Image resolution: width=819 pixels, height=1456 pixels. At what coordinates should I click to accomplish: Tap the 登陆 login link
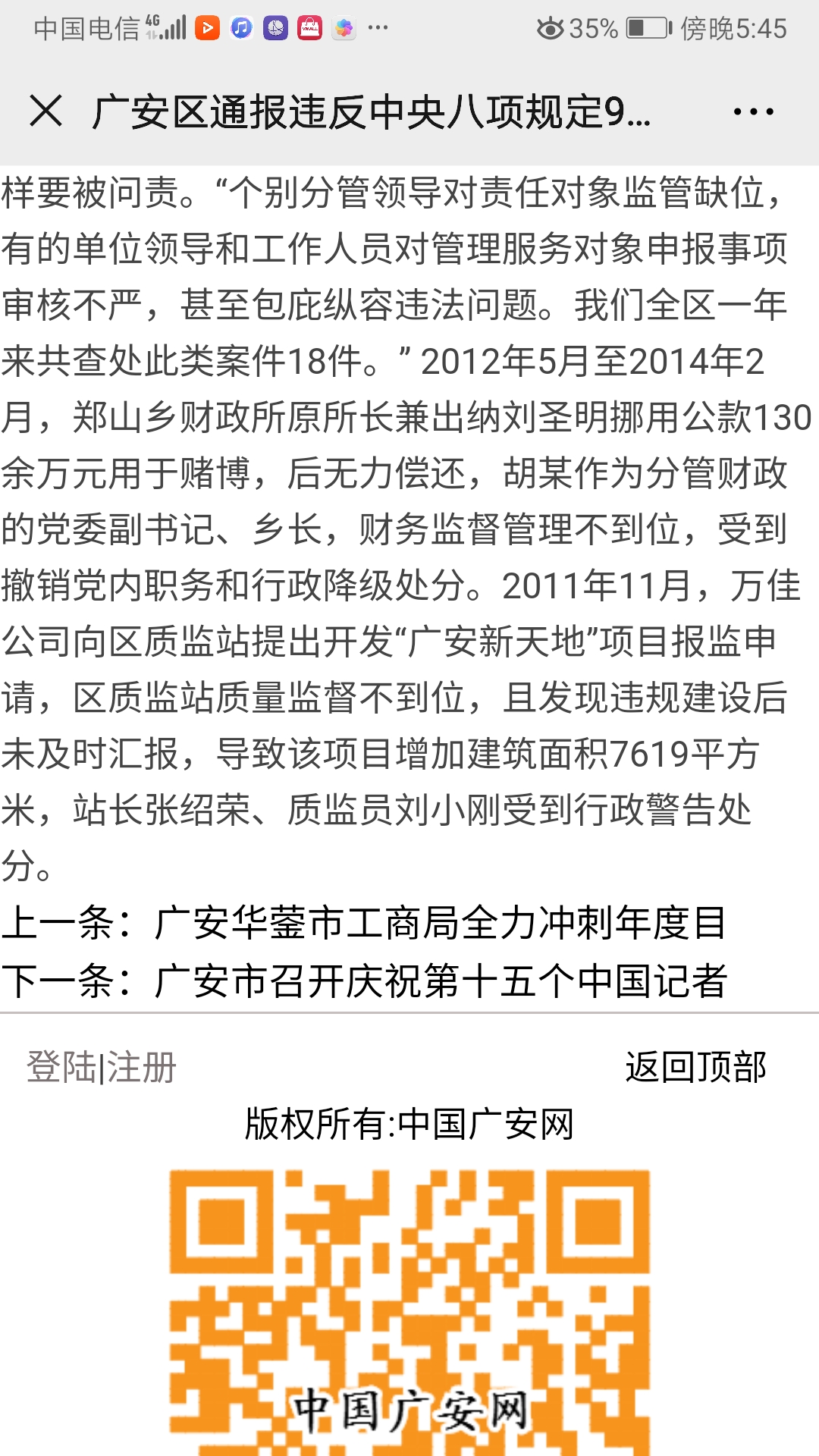click(x=61, y=1067)
